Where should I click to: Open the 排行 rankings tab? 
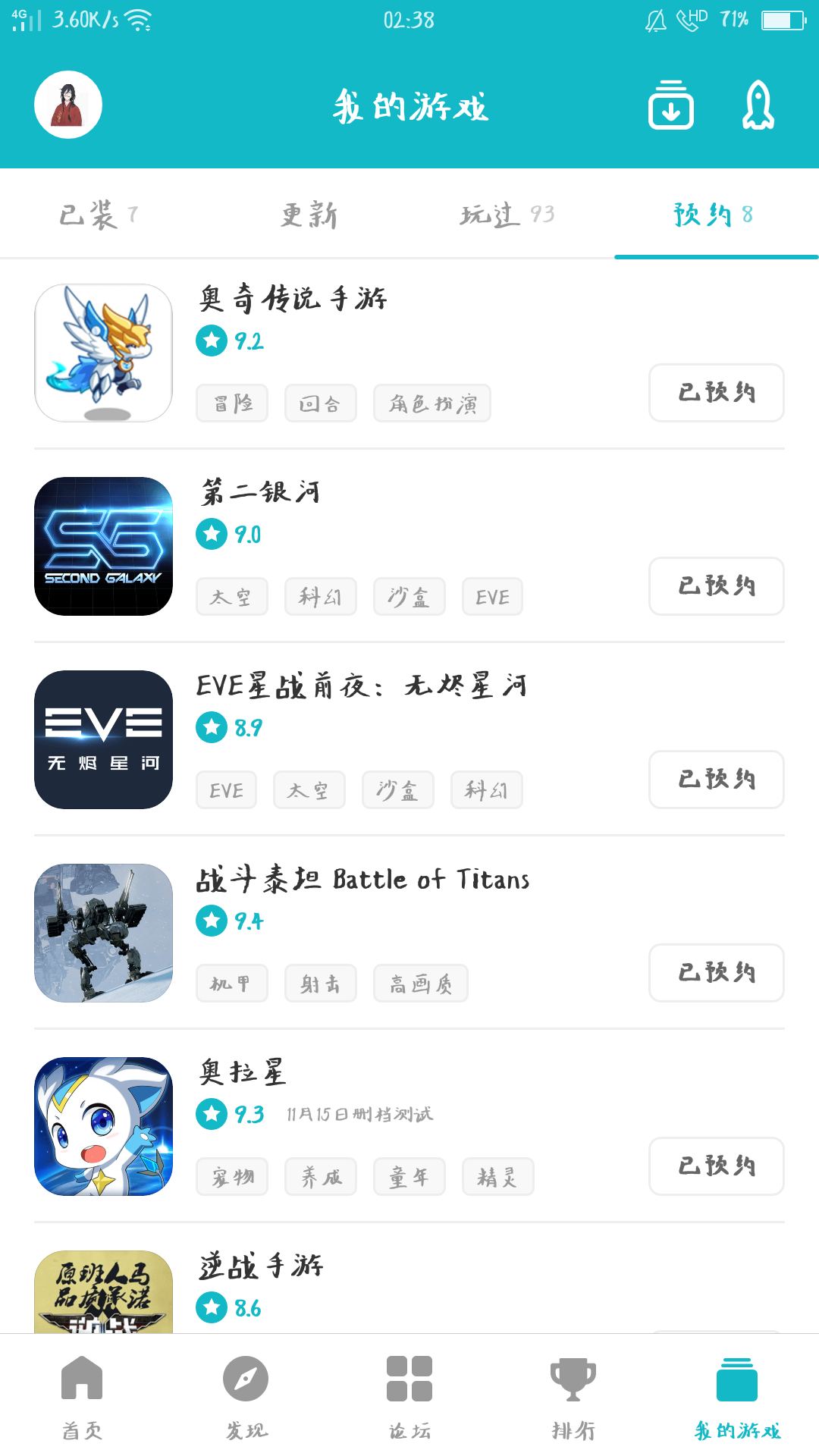click(573, 1397)
